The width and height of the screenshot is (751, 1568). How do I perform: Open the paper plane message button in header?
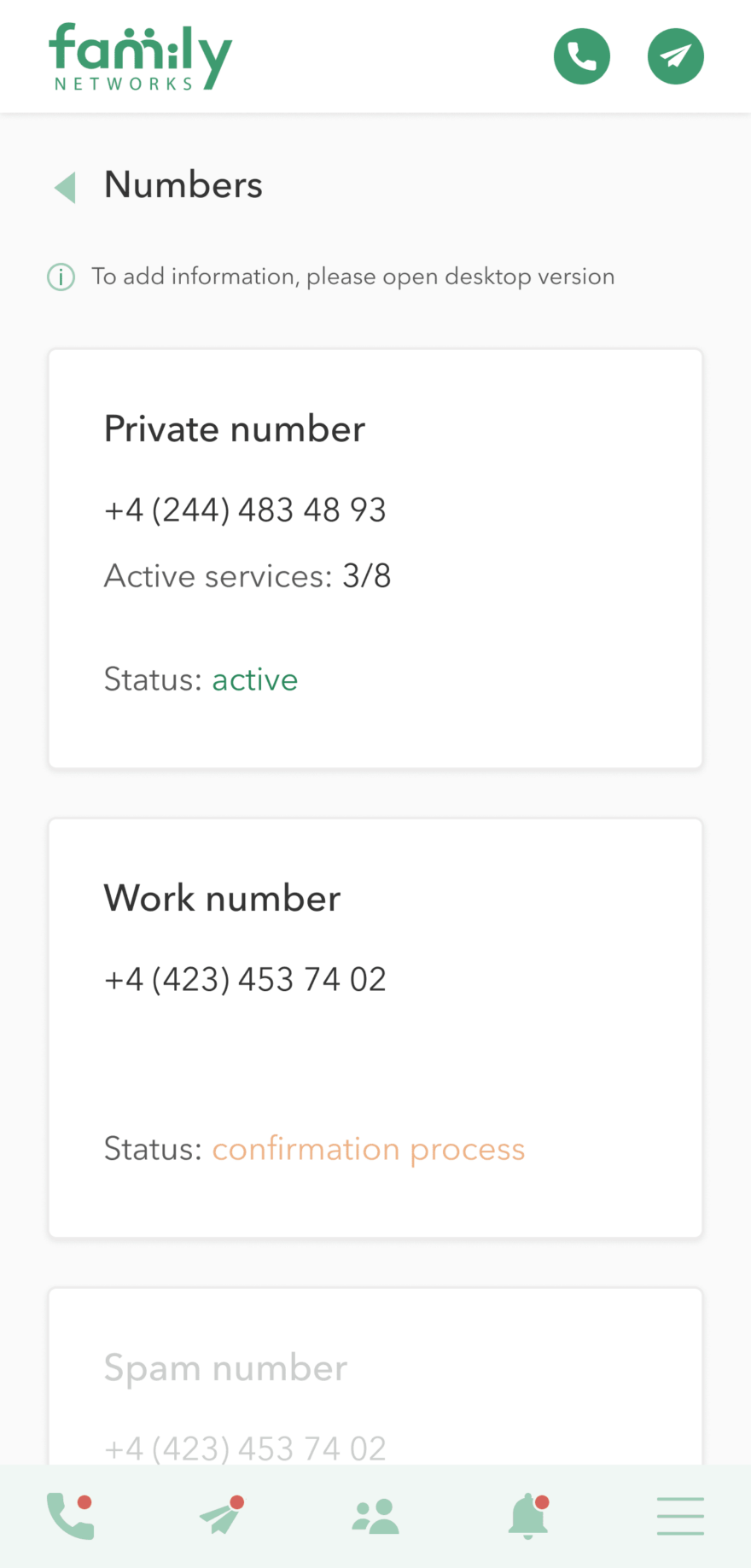click(x=675, y=56)
